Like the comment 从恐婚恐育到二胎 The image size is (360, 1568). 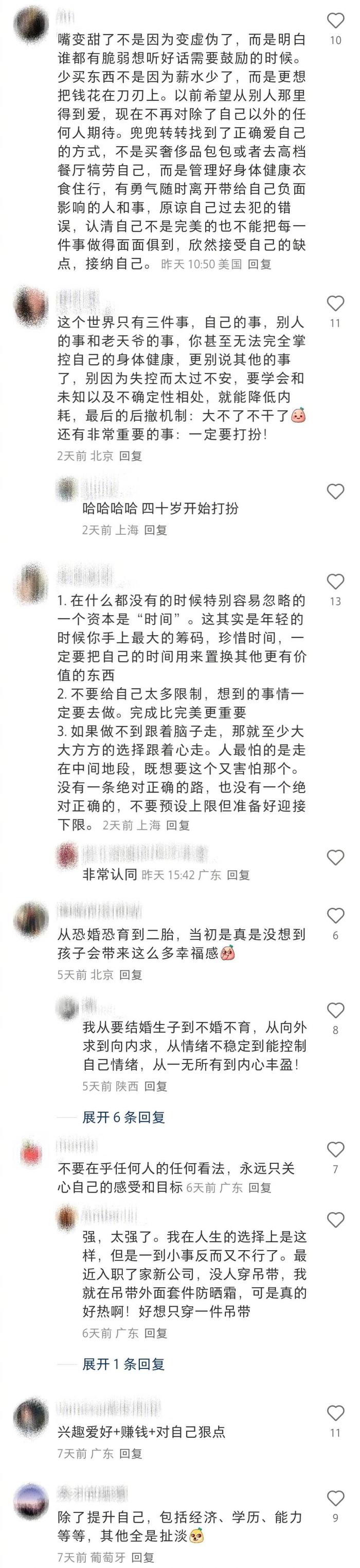(336, 916)
